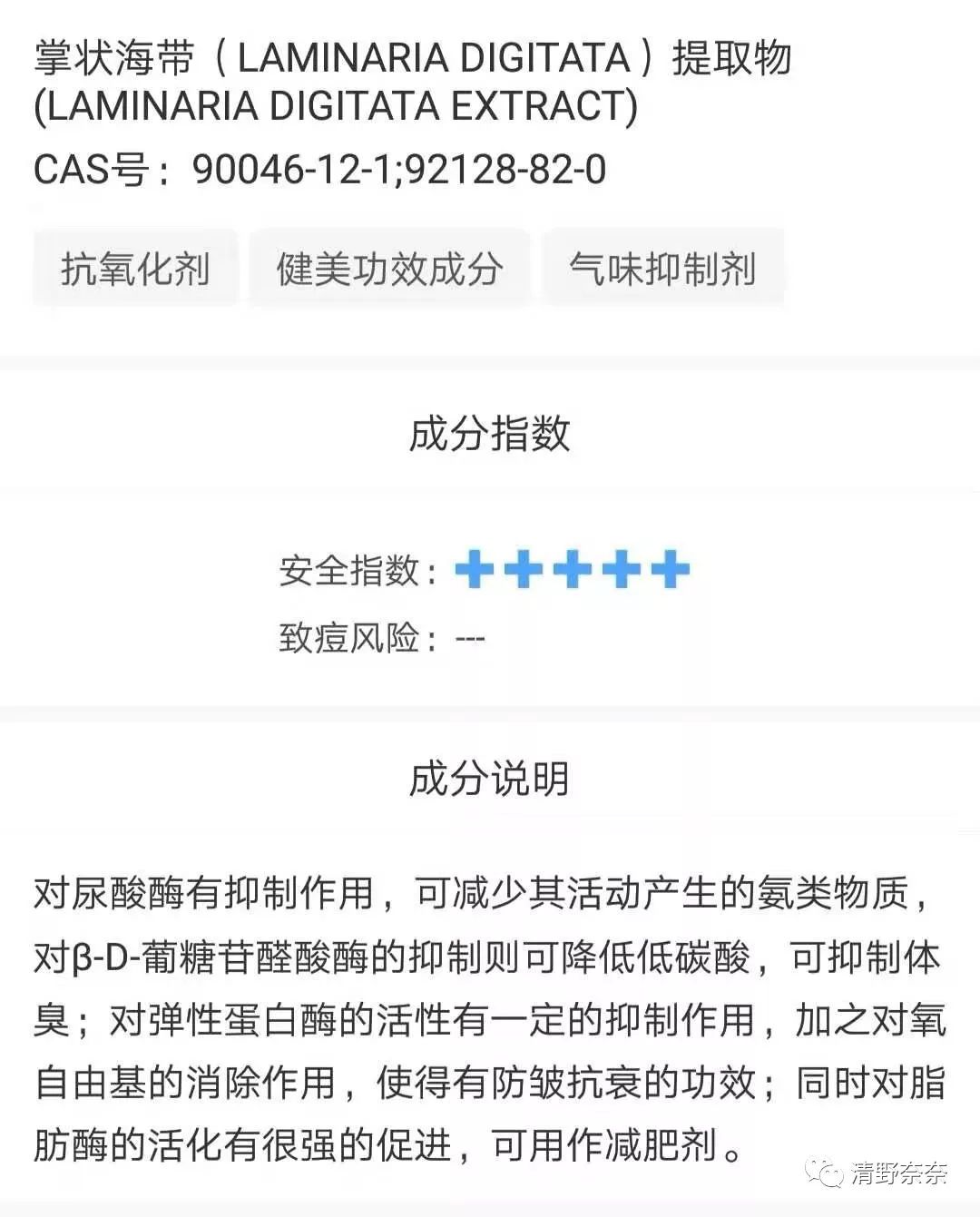Screen dimensions: 980x1217
Task: Toggle the 抗氧化剂 tag
Action: click(x=135, y=266)
